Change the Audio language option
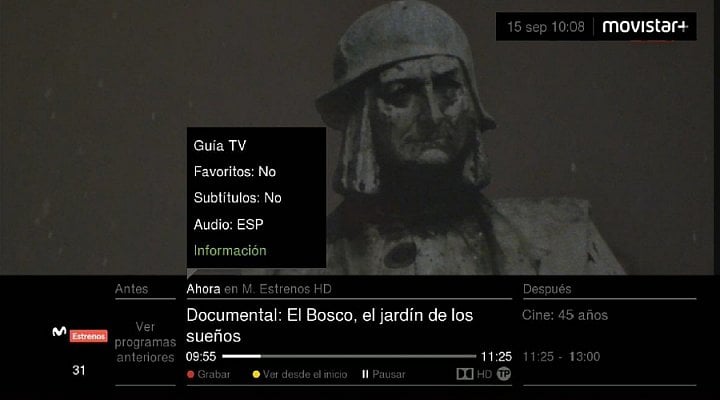 [229, 224]
